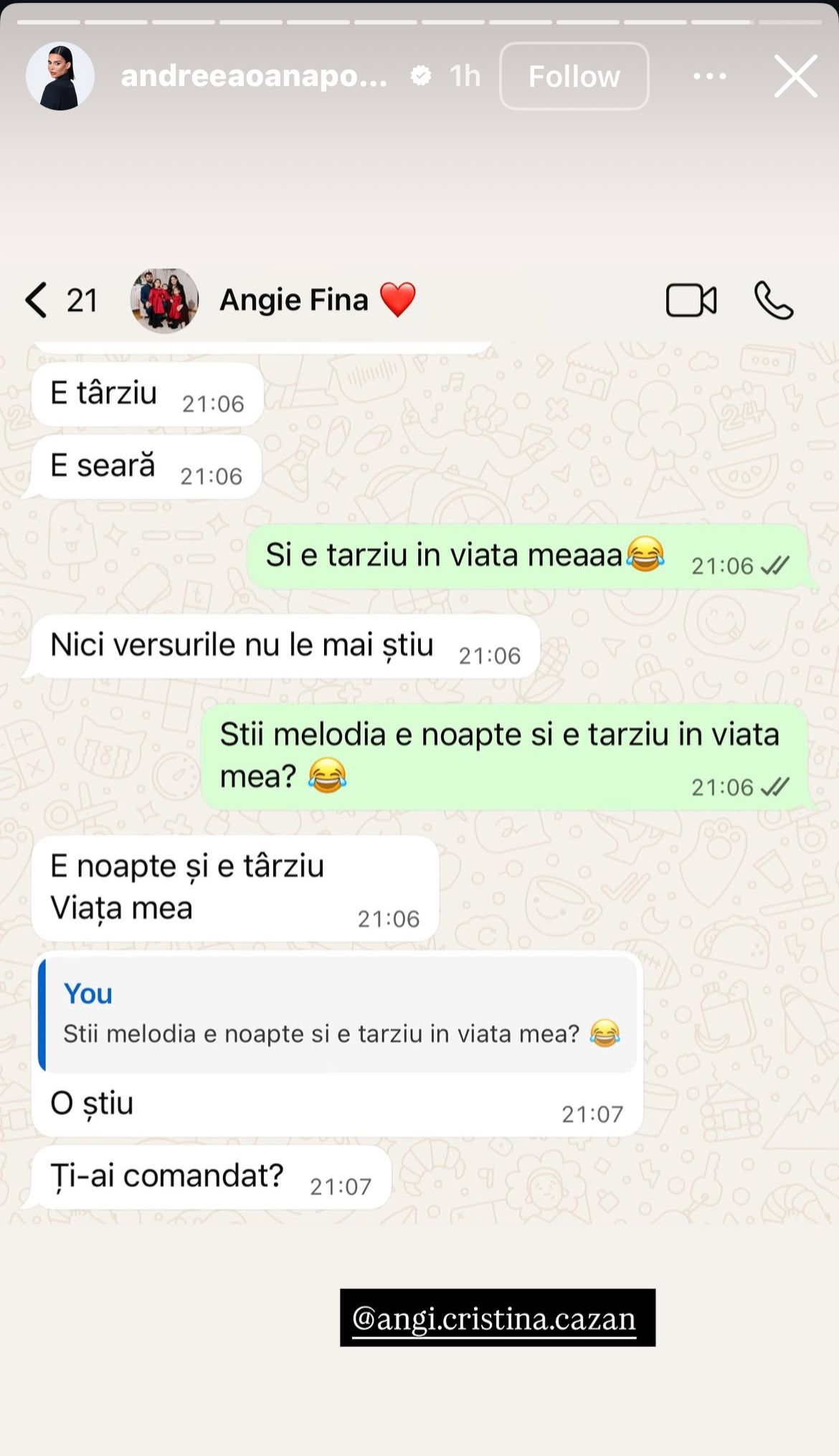Open the three-dot story options menu

tap(709, 76)
